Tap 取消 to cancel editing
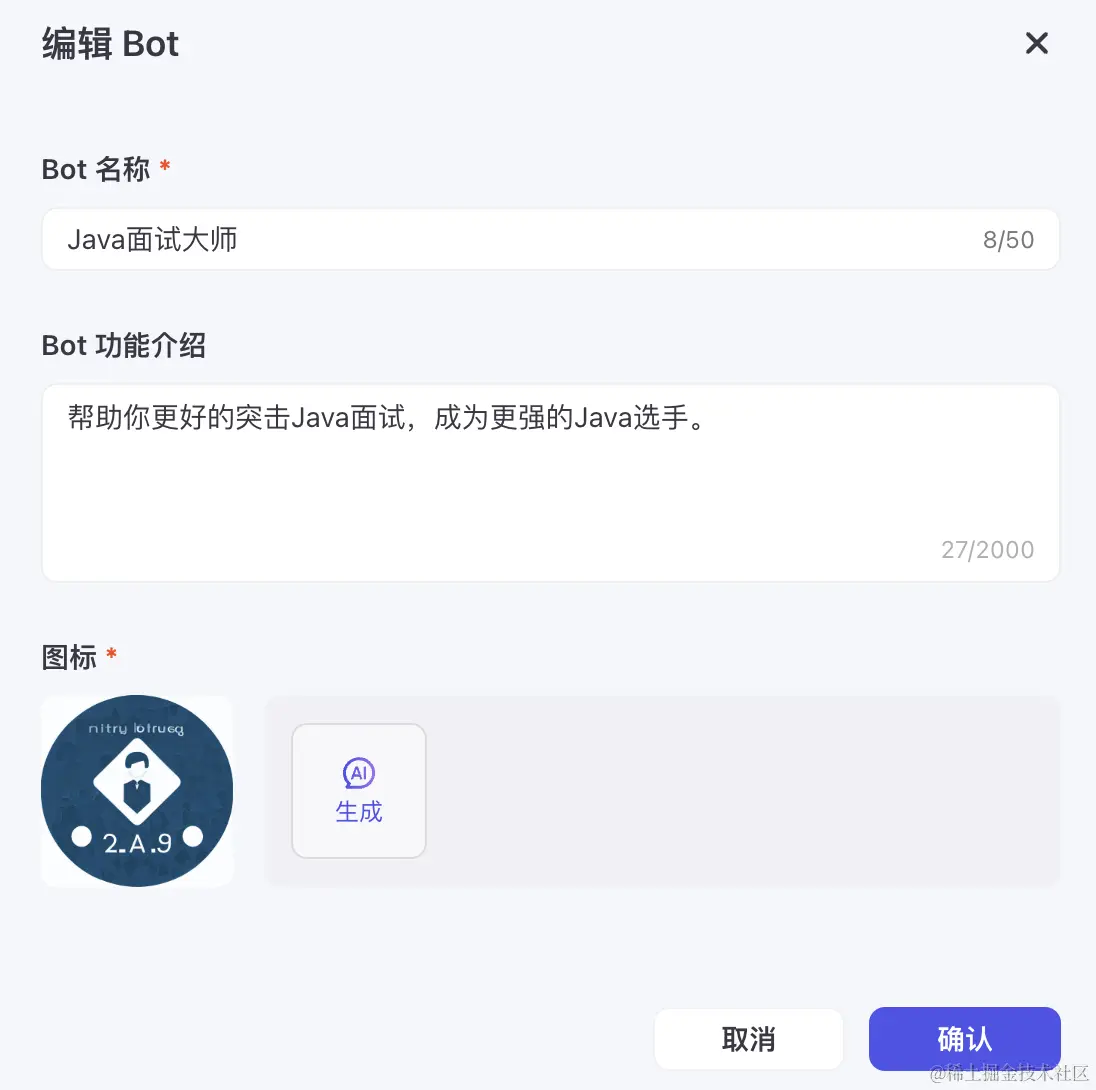 point(748,1039)
